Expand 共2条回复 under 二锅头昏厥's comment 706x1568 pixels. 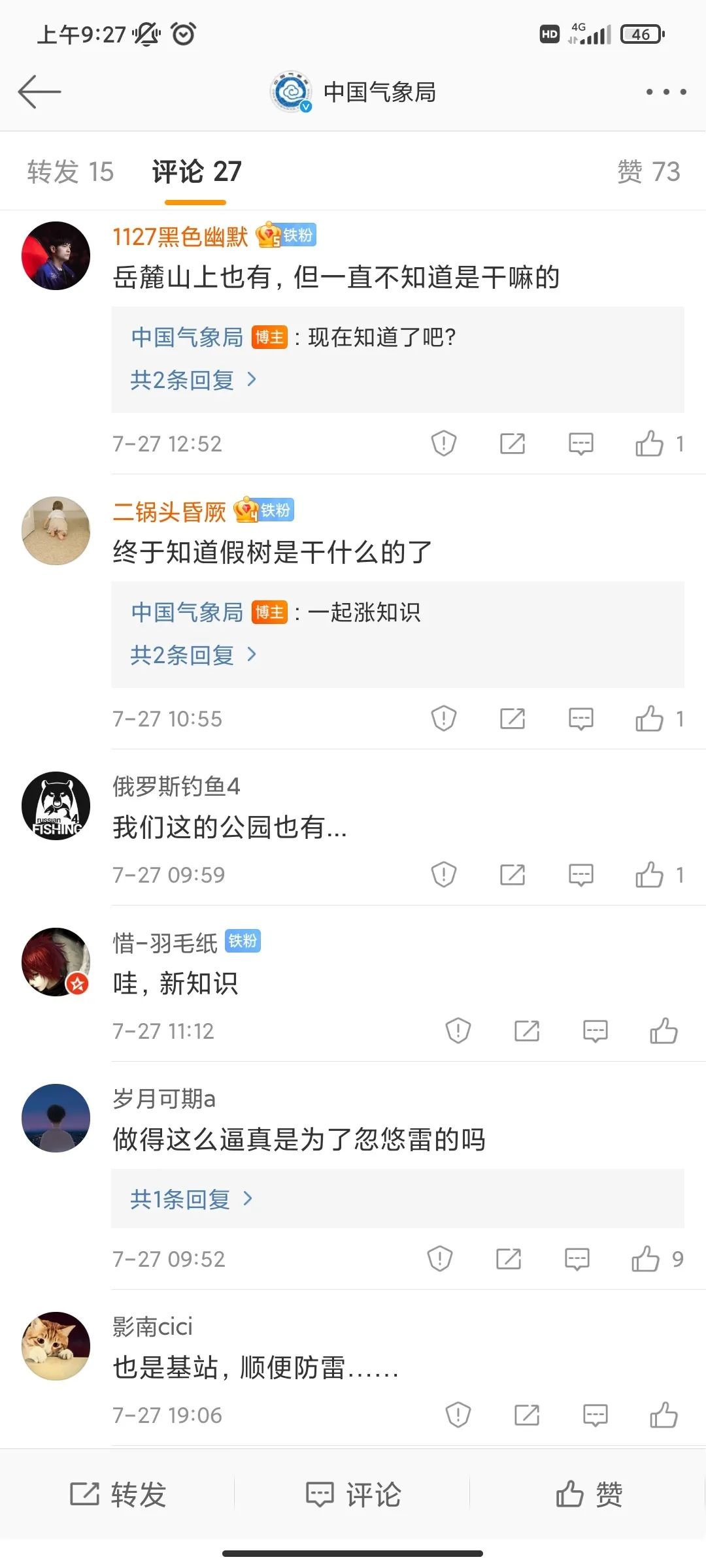coord(193,655)
